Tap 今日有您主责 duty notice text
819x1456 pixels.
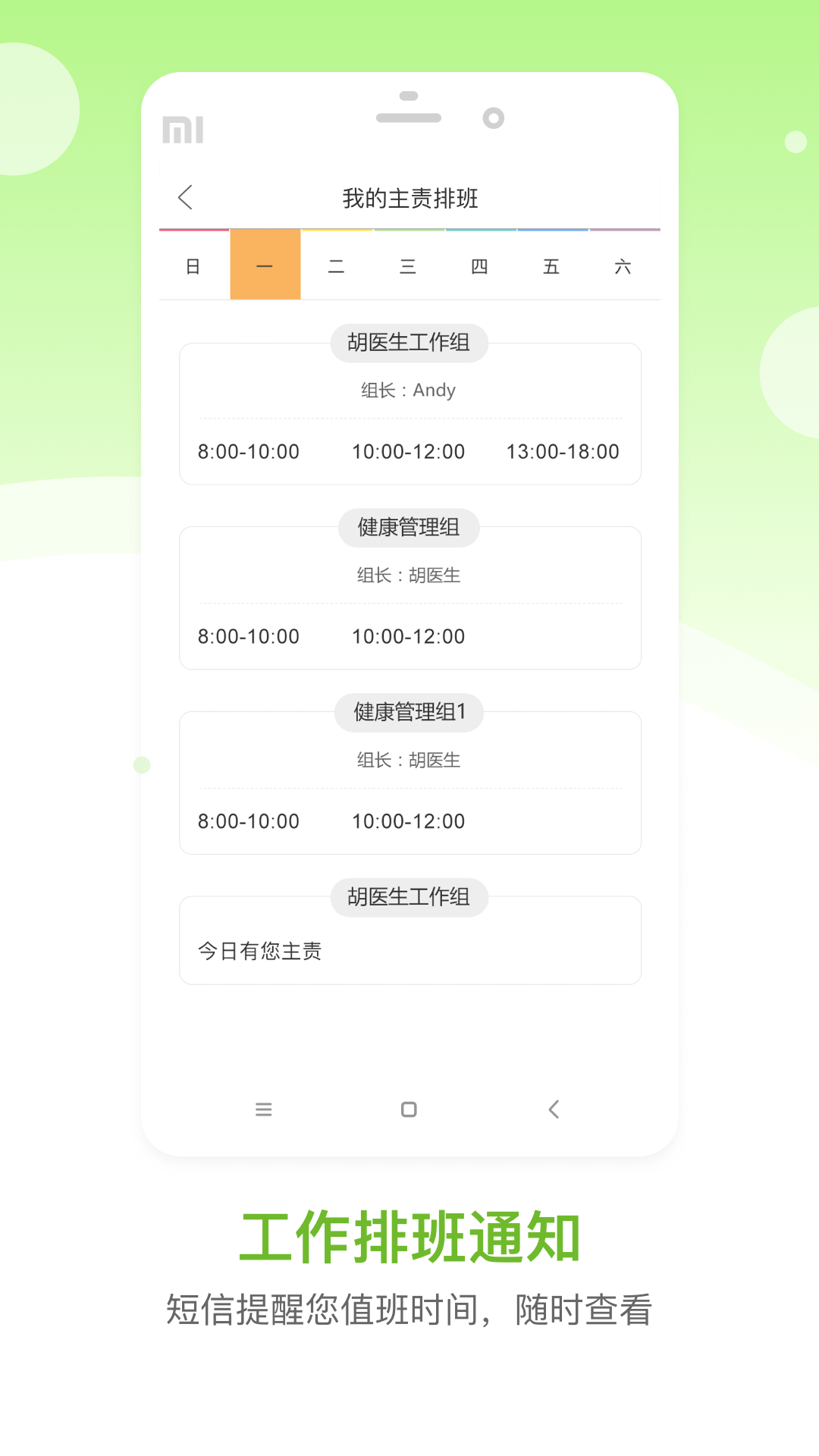pyautogui.click(x=259, y=952)
